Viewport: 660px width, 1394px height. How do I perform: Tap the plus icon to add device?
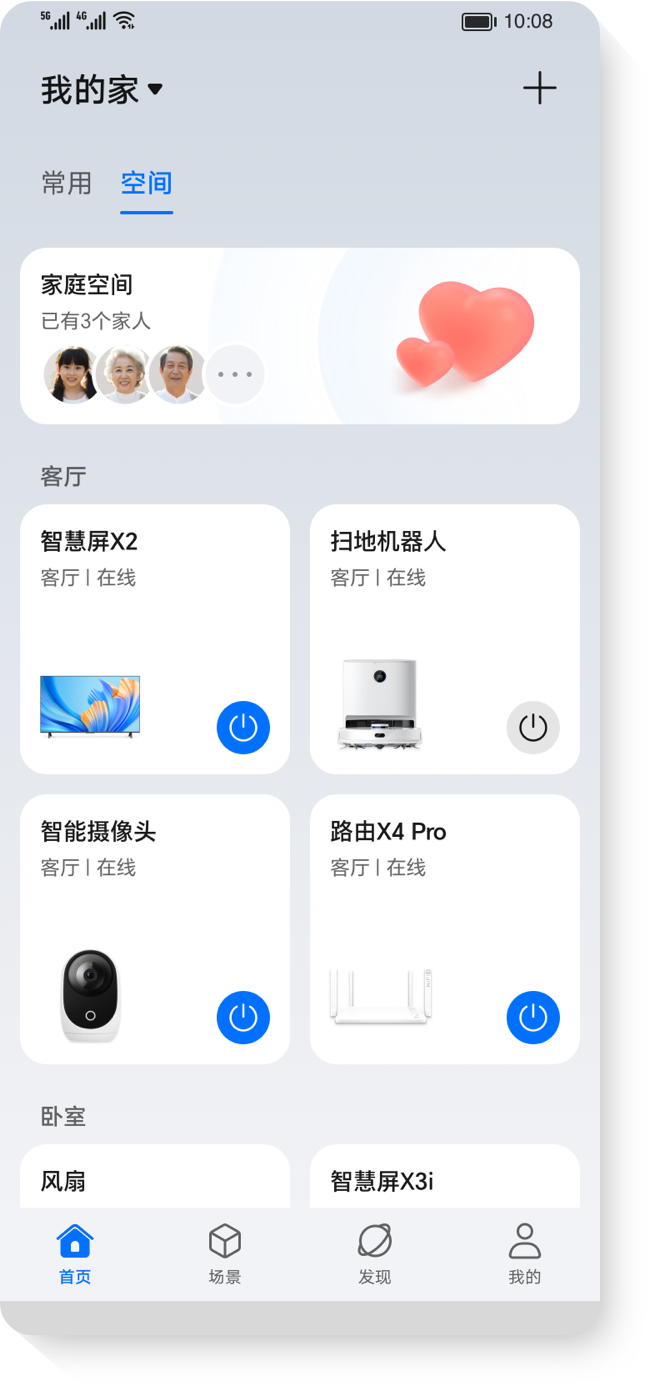539,89
